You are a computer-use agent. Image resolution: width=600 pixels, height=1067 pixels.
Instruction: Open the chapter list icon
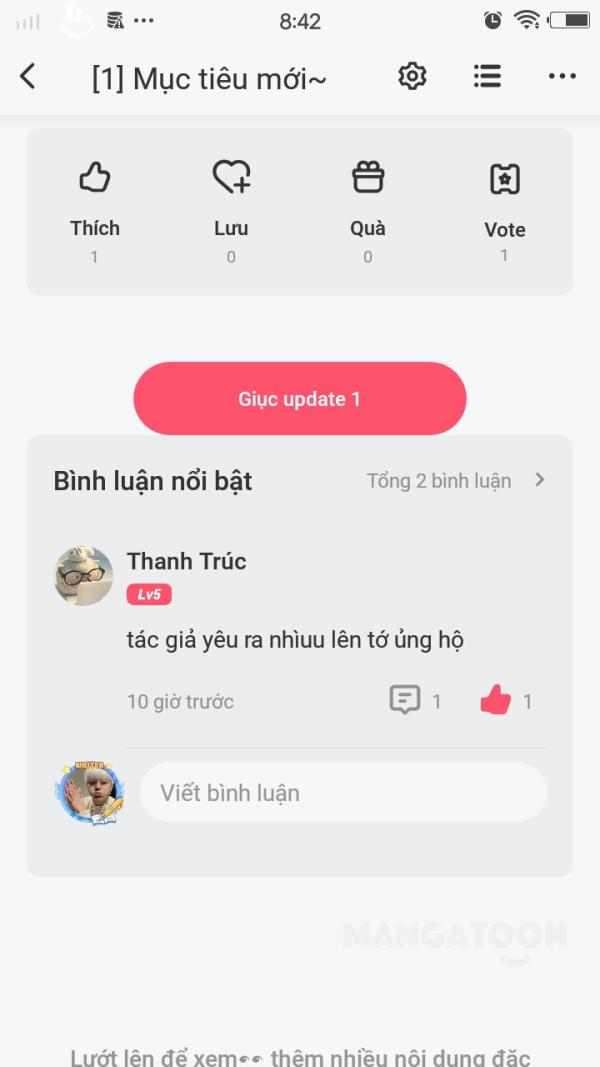pos(487,76)
